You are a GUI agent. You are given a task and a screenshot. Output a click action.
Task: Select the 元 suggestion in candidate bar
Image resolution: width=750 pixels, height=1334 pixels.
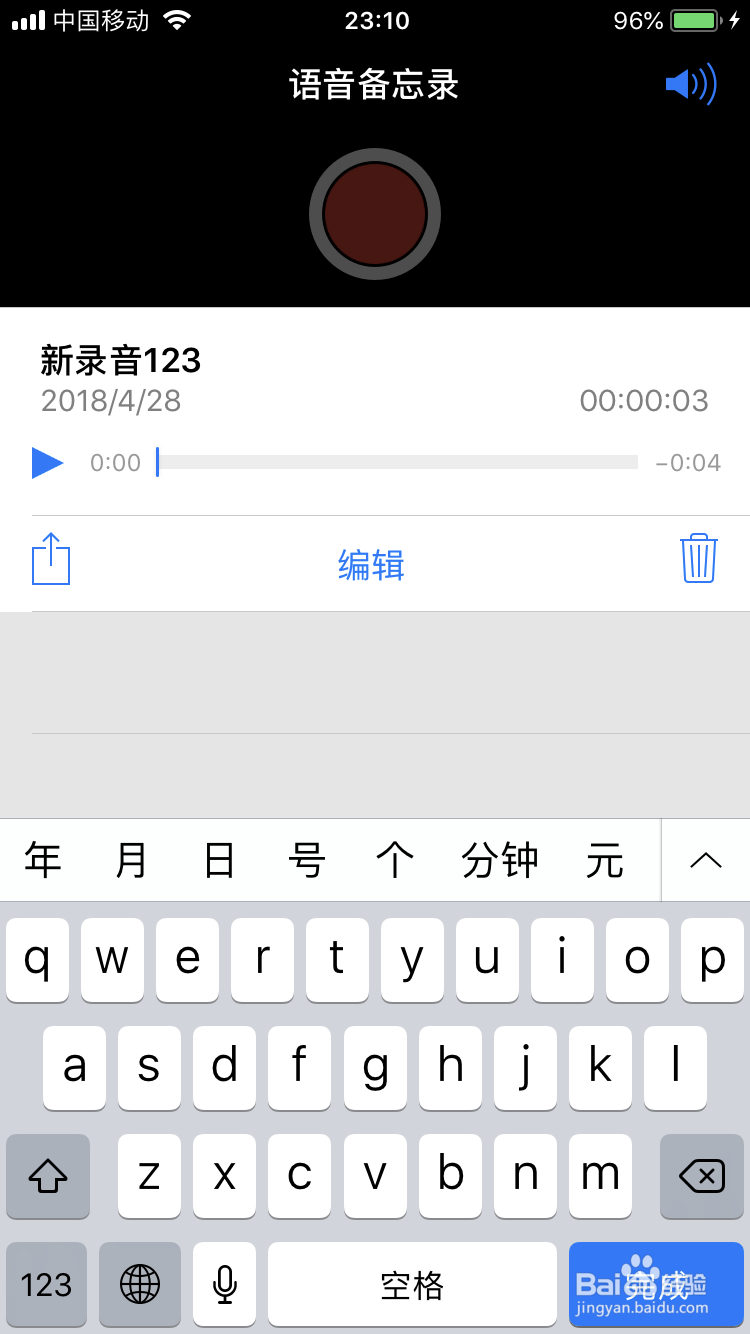pos(606,860)
